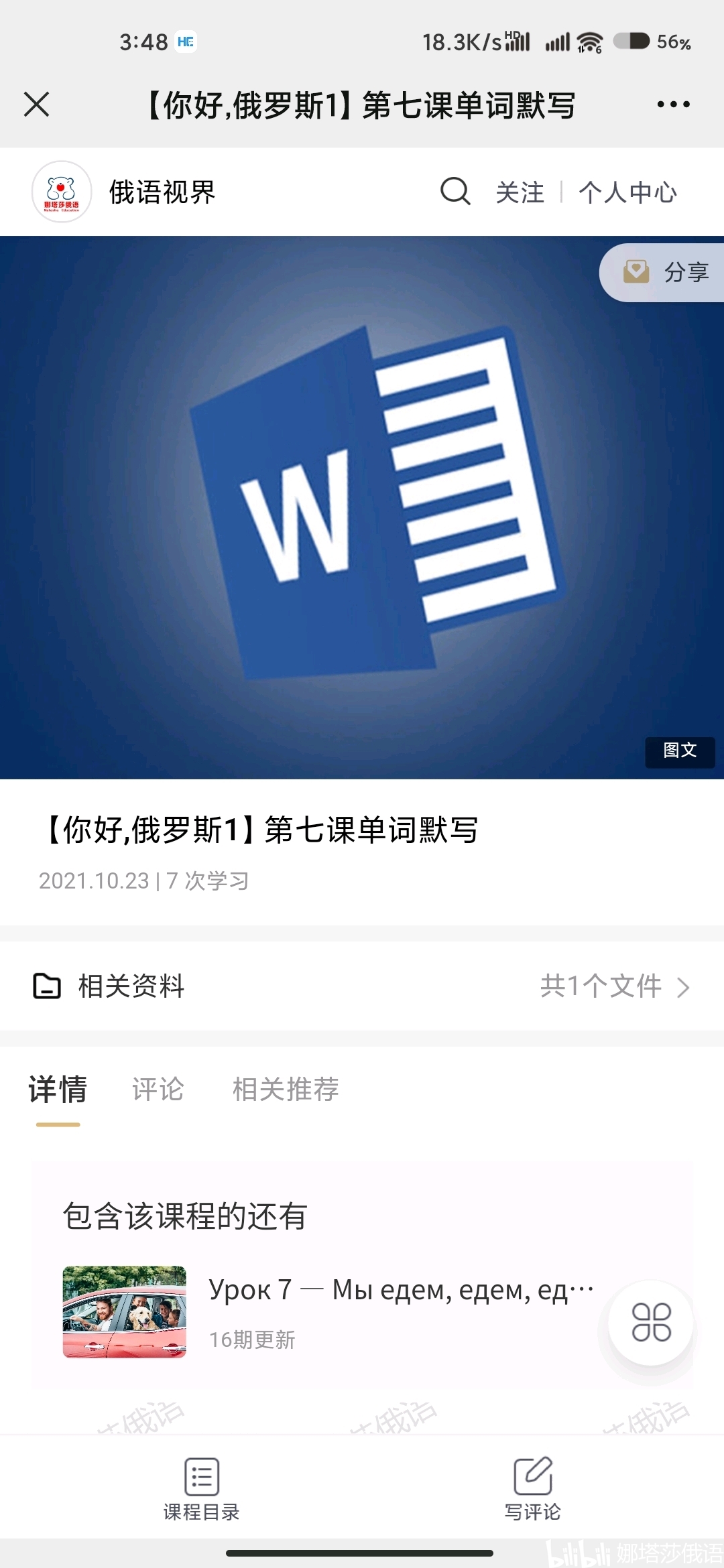Close the page with the X
This screenshot has height=1568, width=724.
point(37,105)
